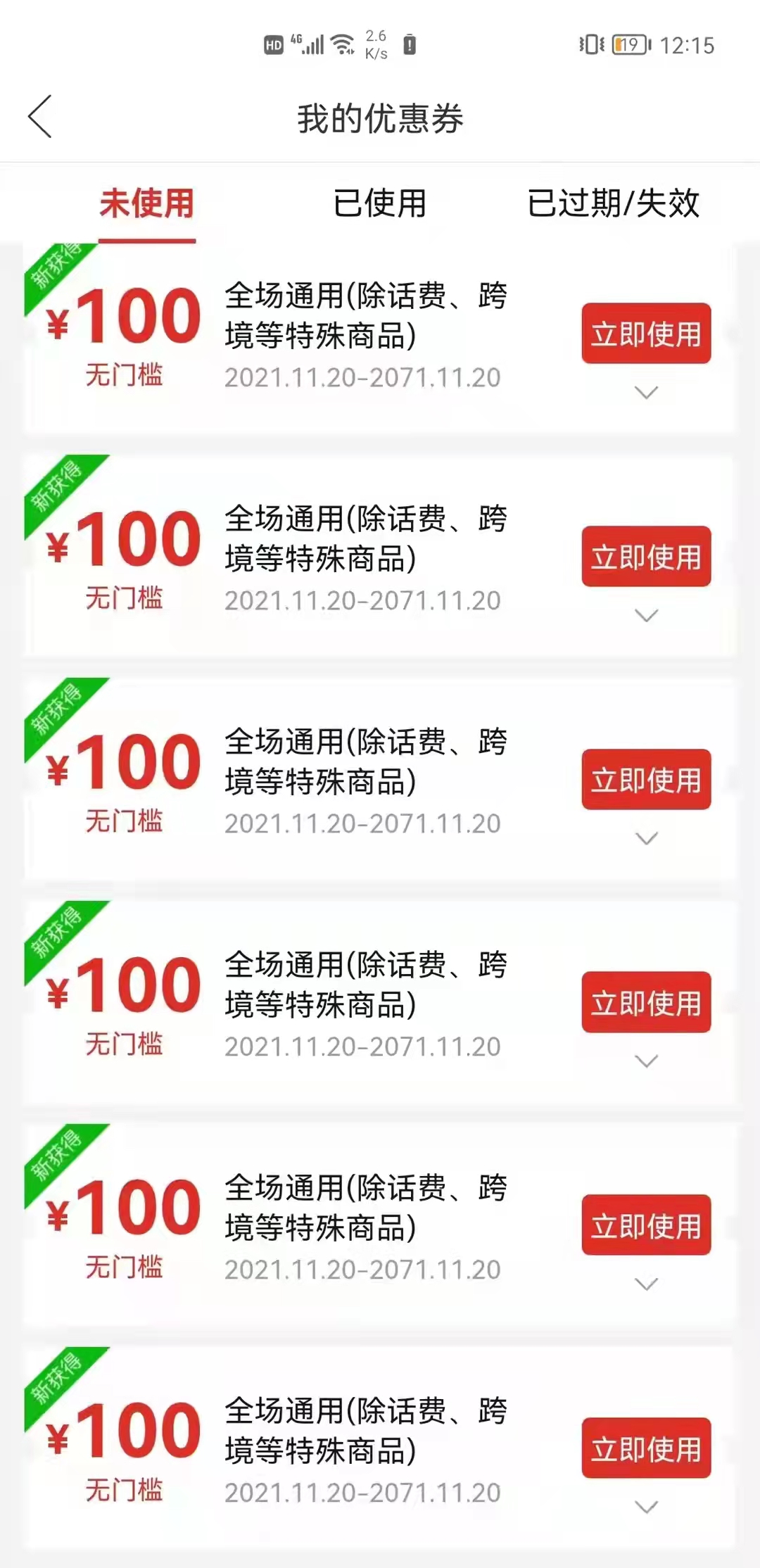
Task: Select the 未使用 tab
Action: 146,203
